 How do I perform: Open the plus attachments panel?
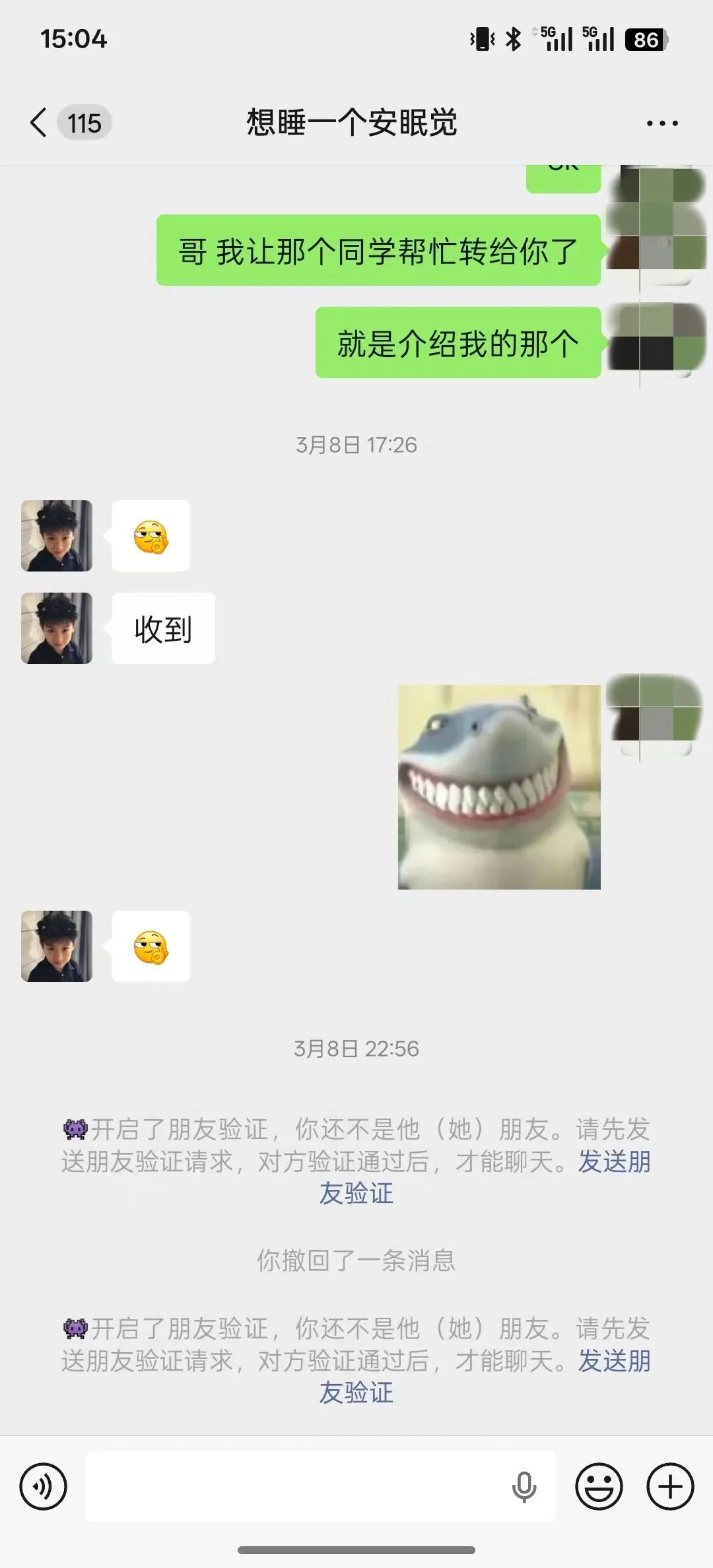tap(670, 1487)
